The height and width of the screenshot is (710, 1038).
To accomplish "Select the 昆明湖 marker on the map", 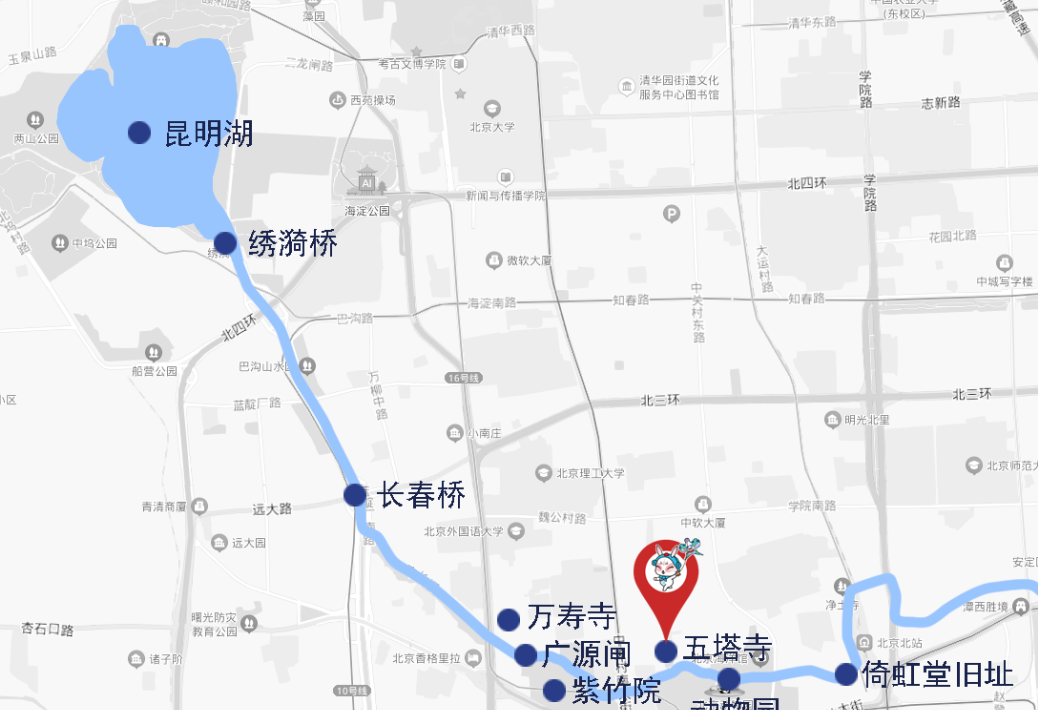I will tap(140, 132).
